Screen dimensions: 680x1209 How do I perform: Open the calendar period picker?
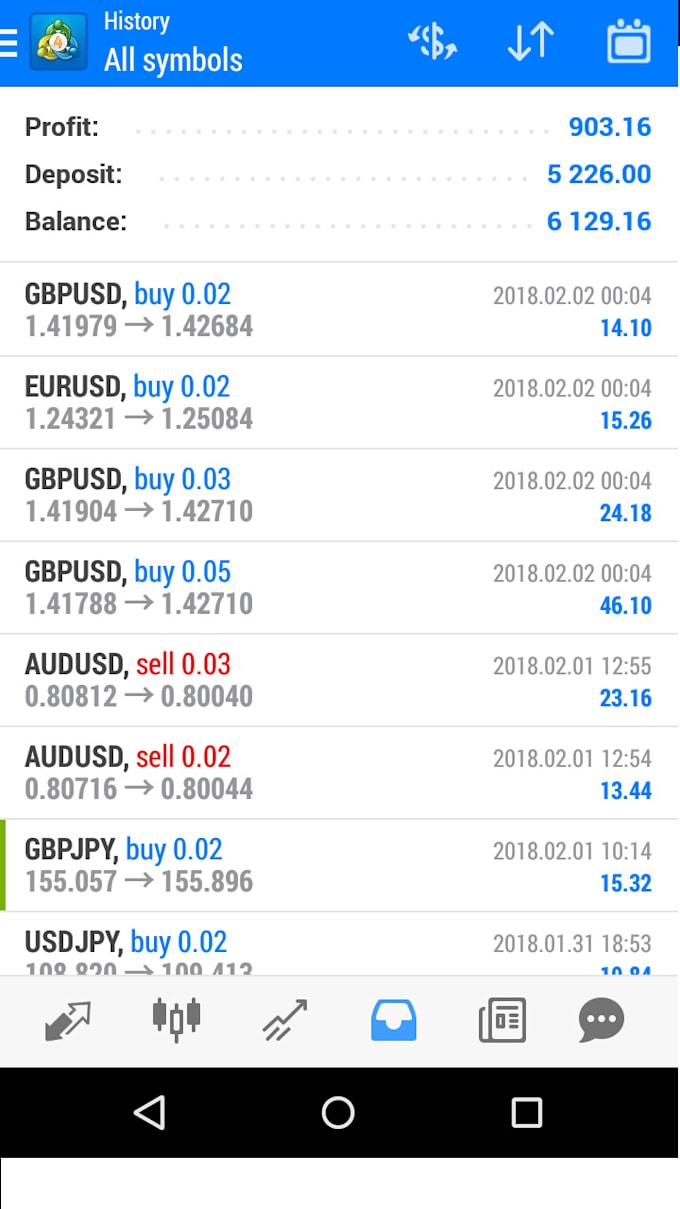point(629,42)
